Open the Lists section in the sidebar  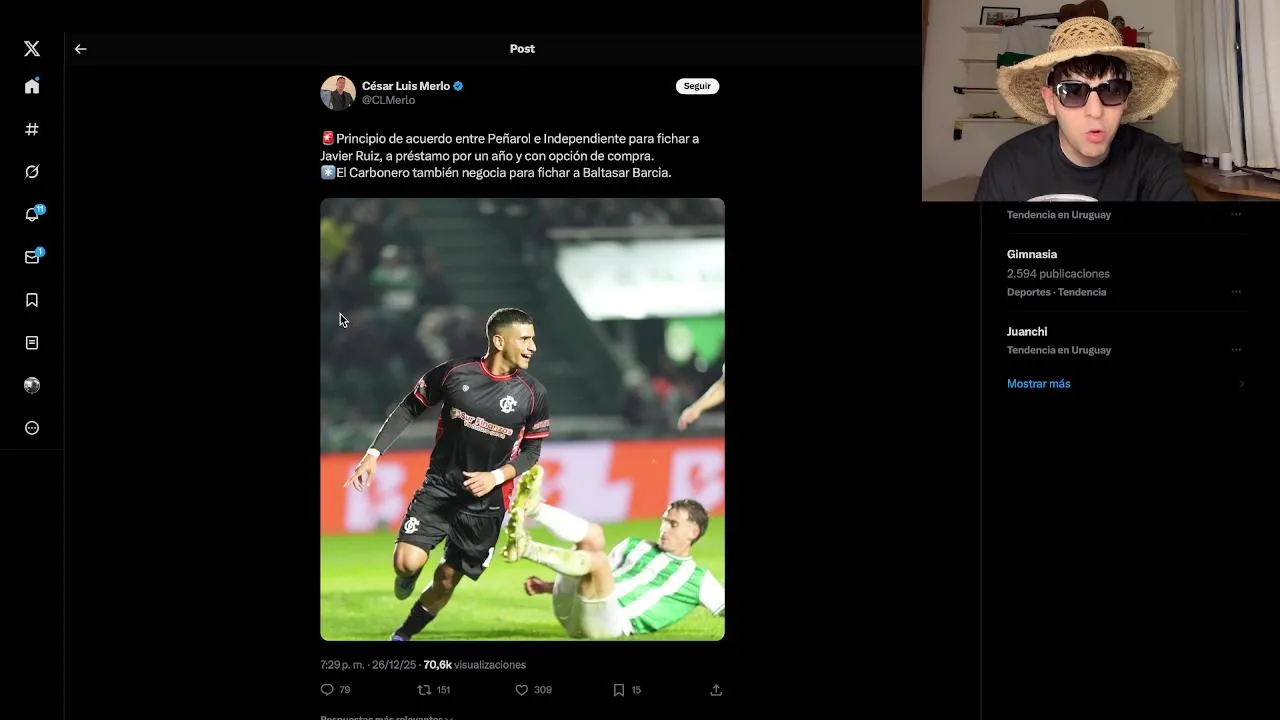tap(32, 343)
